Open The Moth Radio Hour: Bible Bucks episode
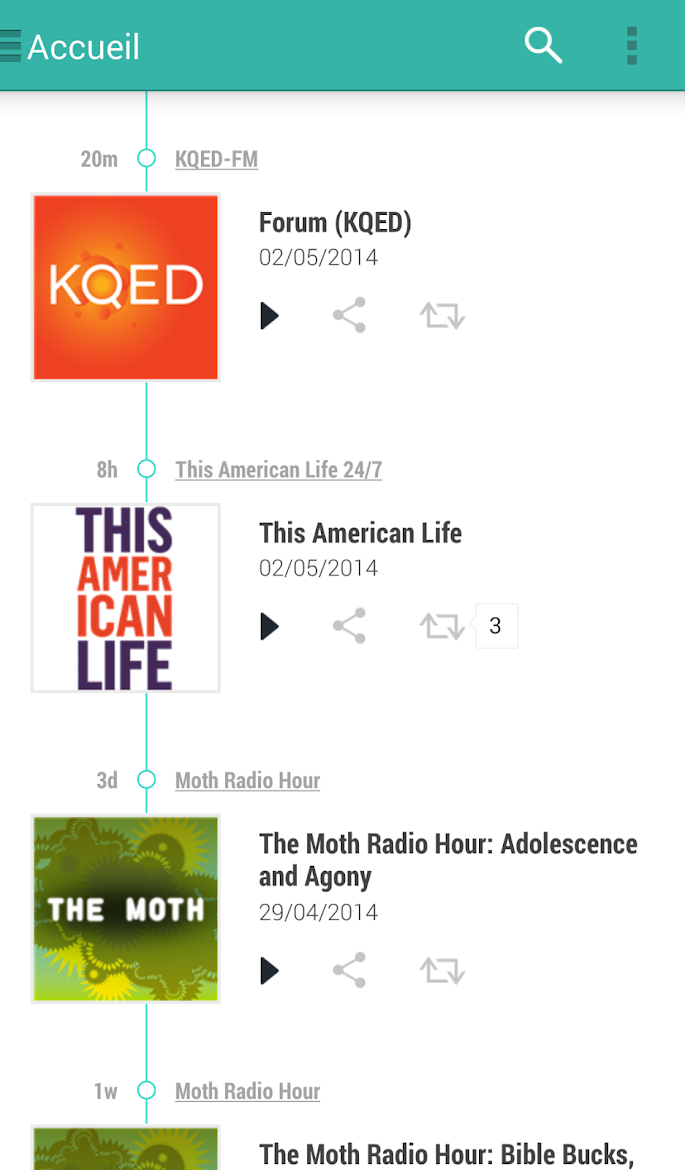The height and width of the screenshot is (1170, 685). [446, 1154]
